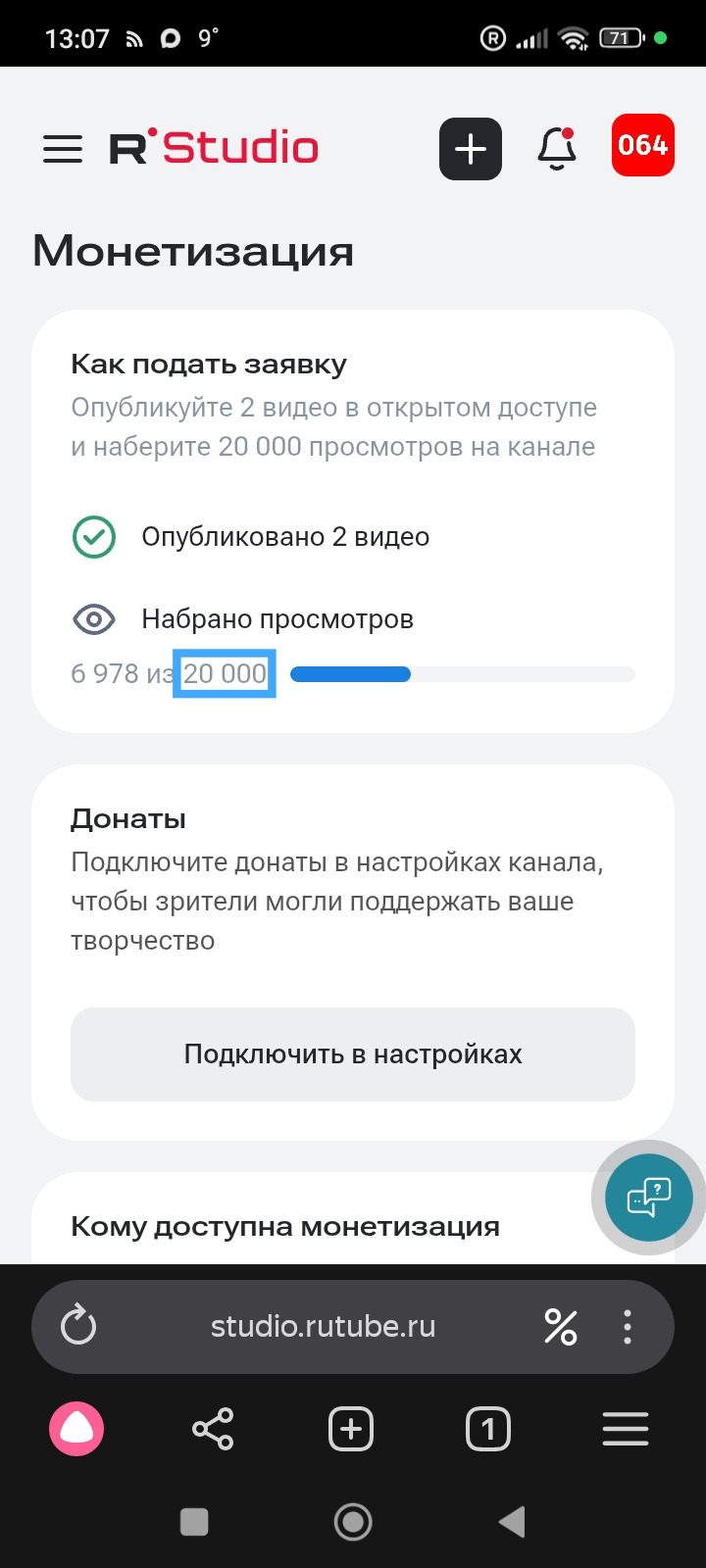Tap Подключить в настройках button

tap(353, 1054)
